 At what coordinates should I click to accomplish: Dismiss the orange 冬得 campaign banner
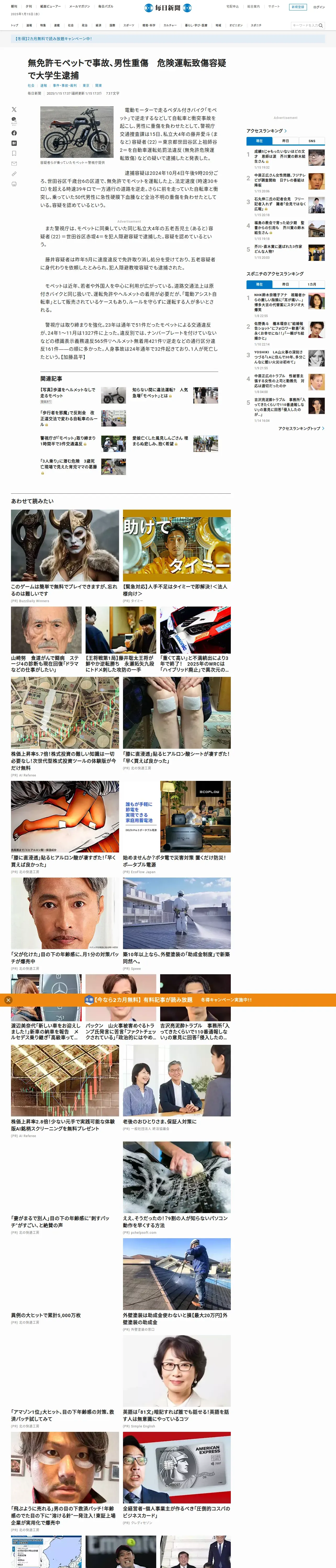8,1000
